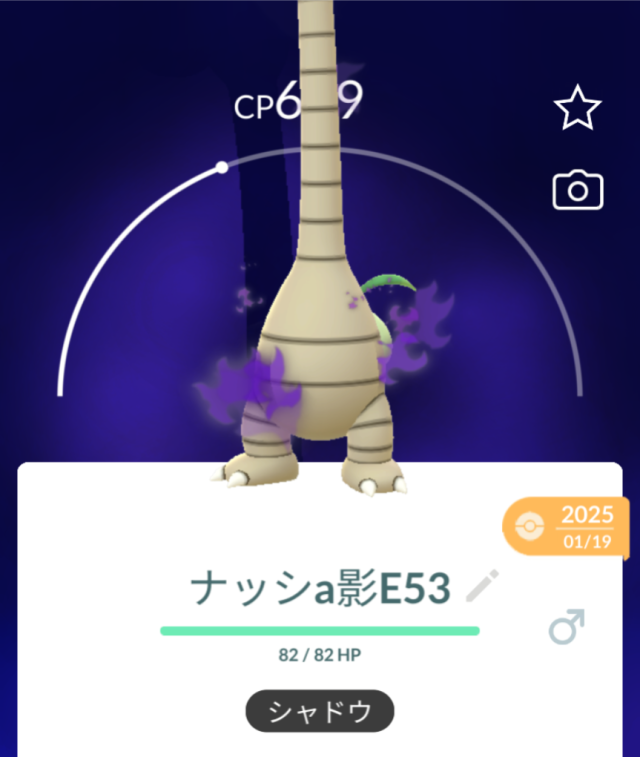Mark this Pokémon as a favorite with the star
This screenshot has width=640, height=757.
[577, 109]
